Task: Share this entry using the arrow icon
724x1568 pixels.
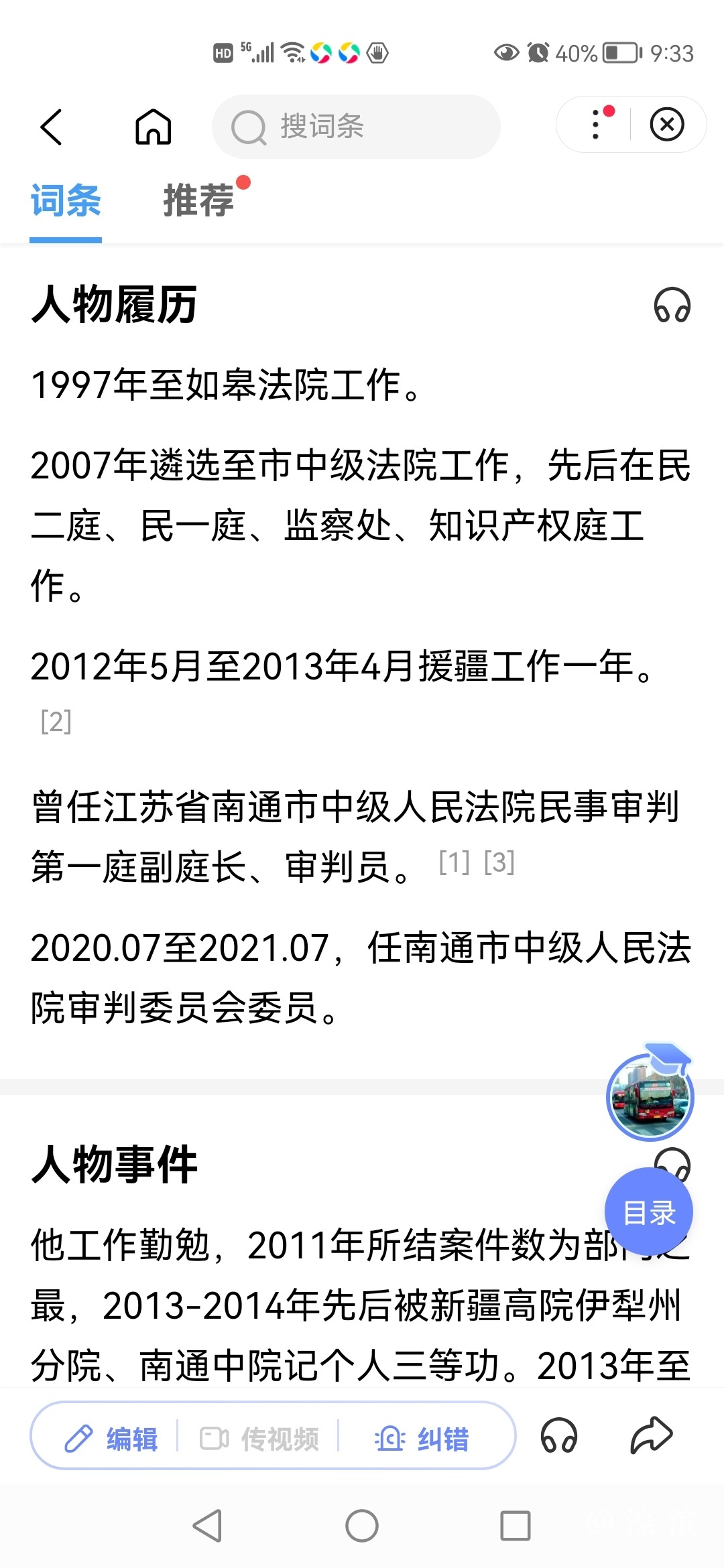Action: click(x=651, y=1436)
